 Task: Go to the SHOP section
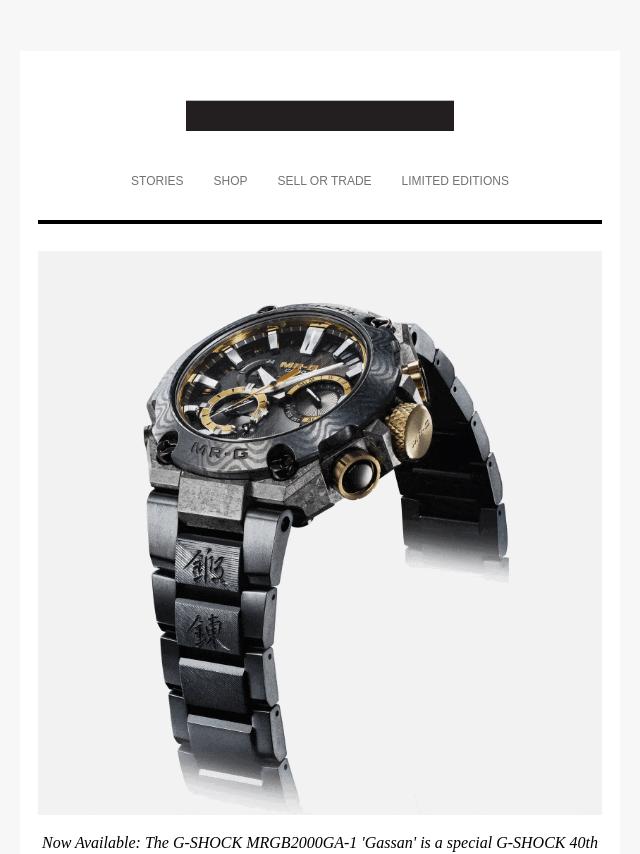coord(230,181)
